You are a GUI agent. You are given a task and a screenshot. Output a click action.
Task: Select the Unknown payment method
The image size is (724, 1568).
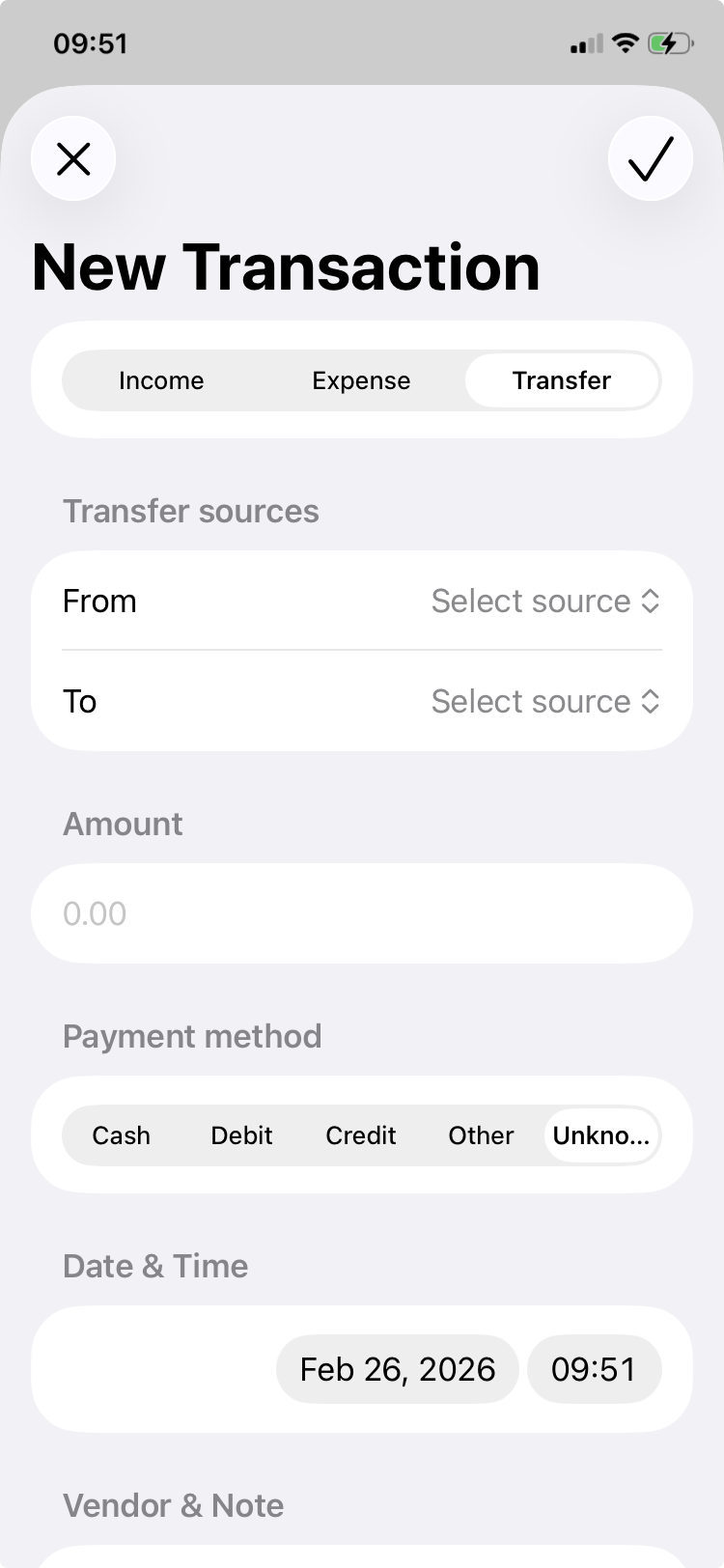(x=601, y=1135)
